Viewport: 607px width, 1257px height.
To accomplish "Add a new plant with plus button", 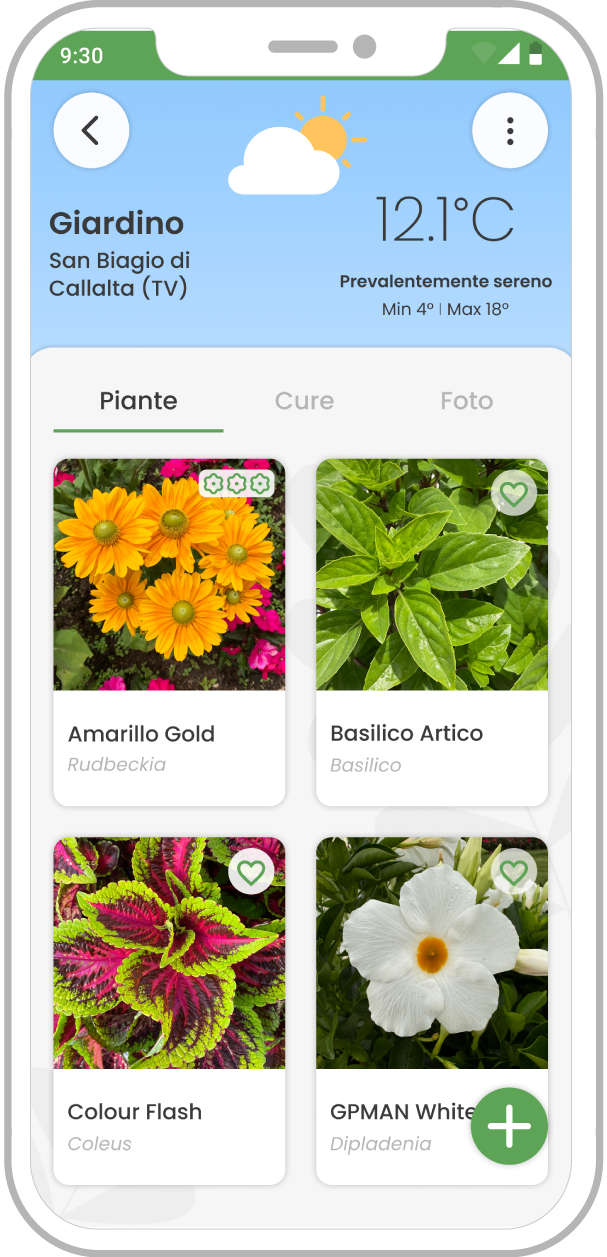I will [509, 1126].
